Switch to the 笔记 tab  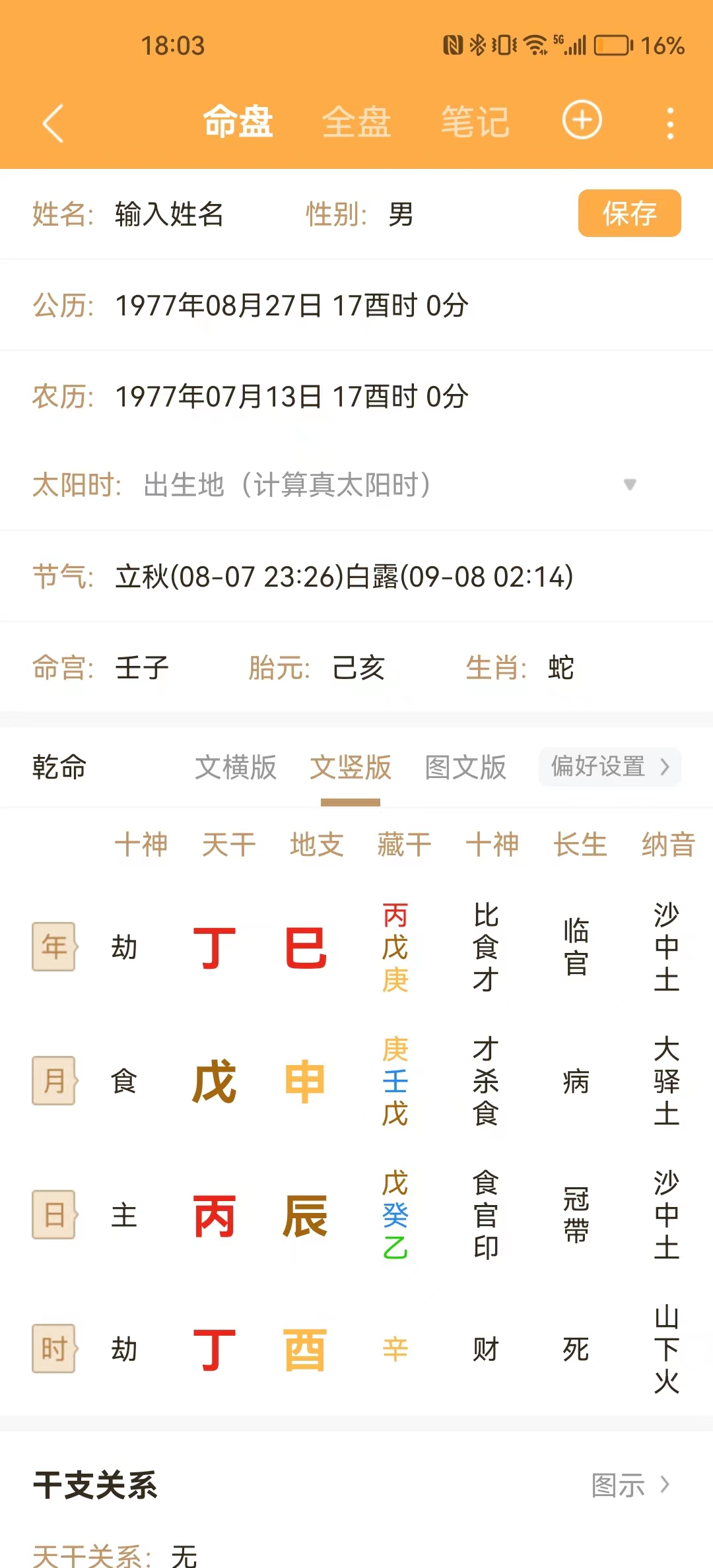[475, 123]
